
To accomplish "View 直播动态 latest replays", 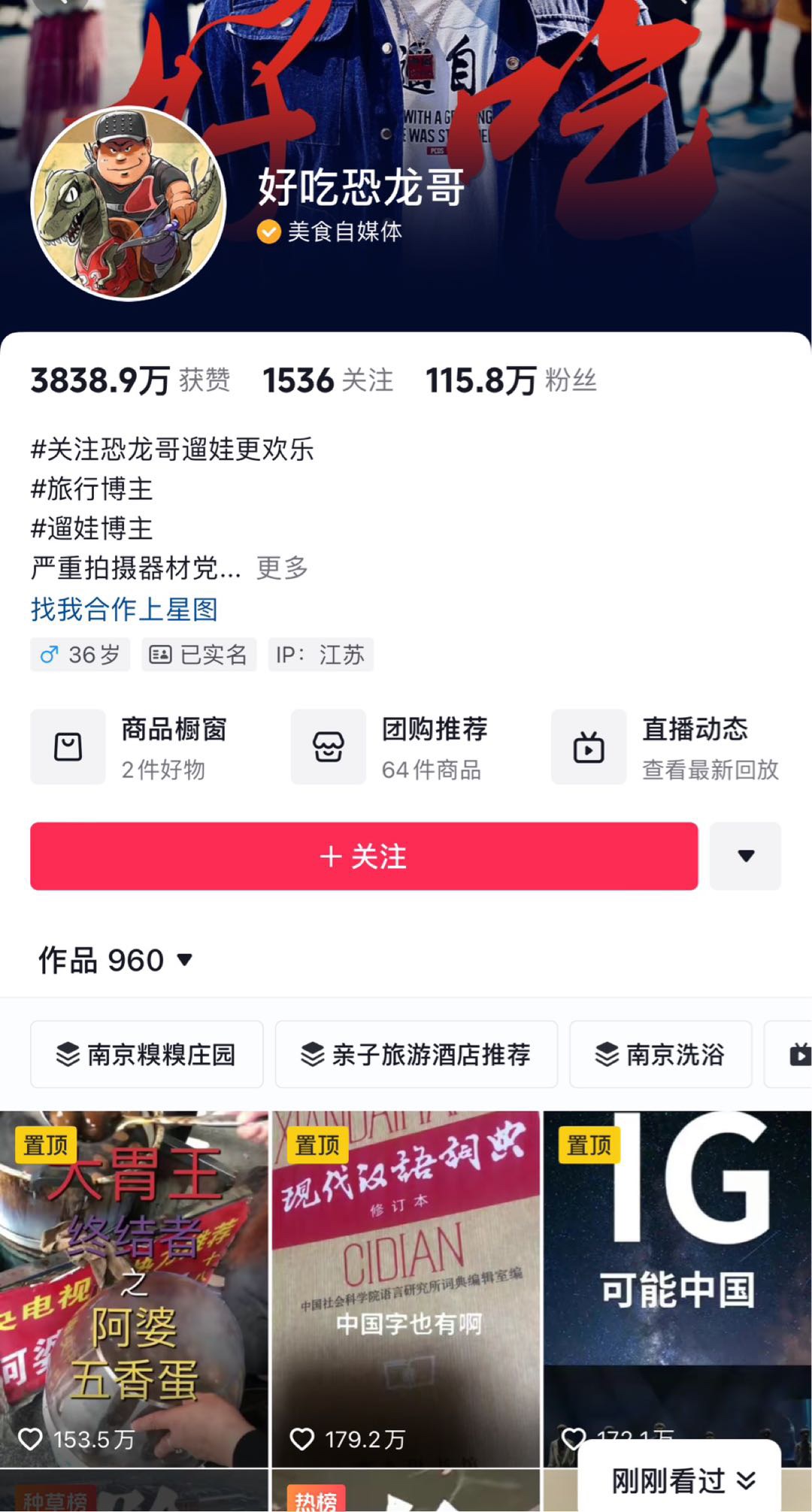I will coord(666,747).
